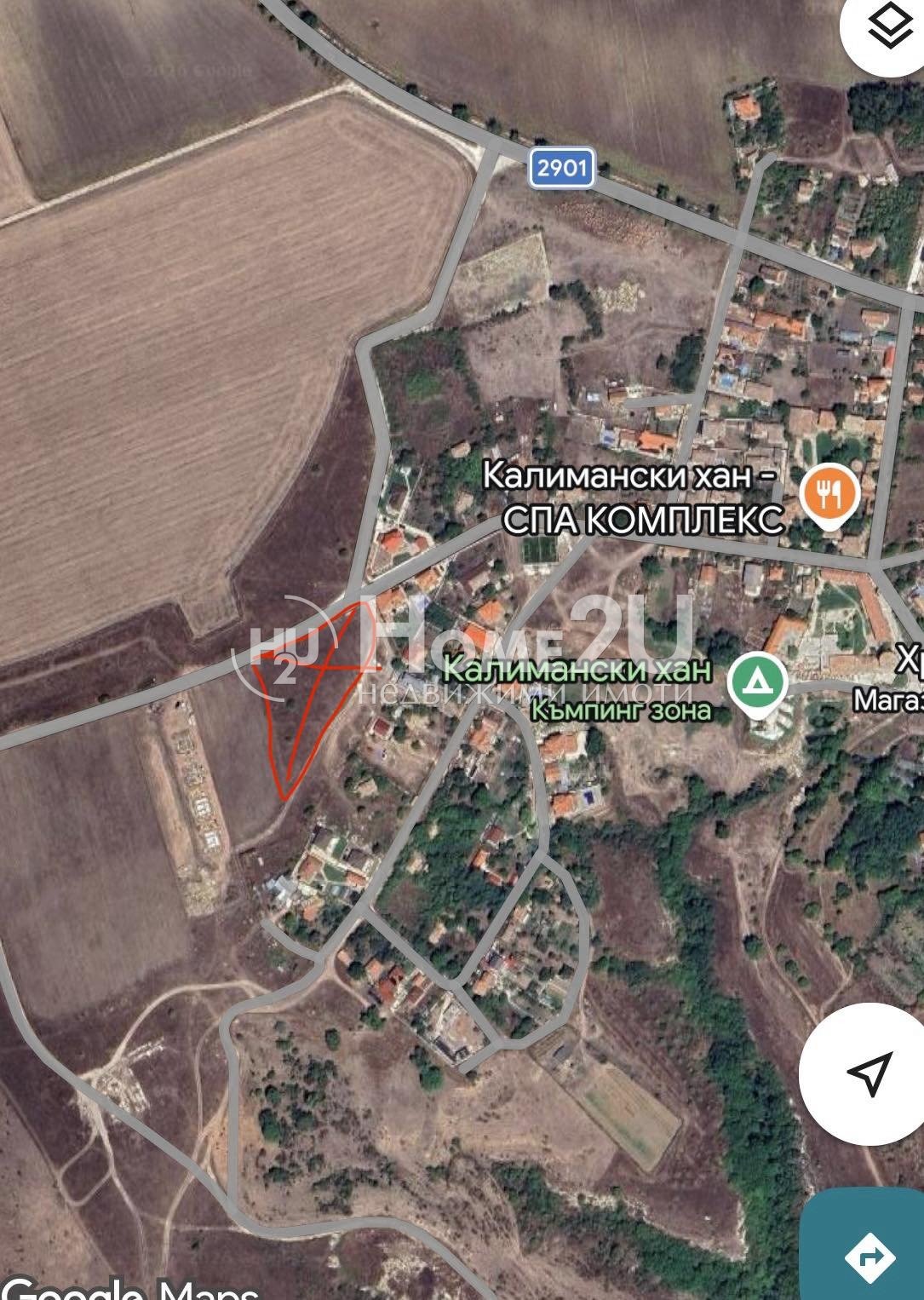Center map on my location
This screenshot has height=1300, width=924.
click(x=869, y=1073)
